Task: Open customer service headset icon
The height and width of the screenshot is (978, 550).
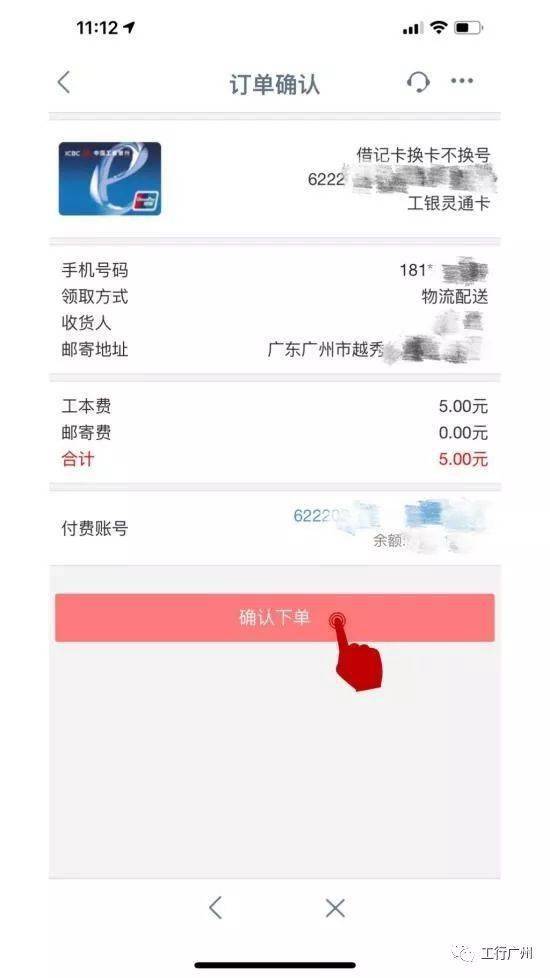Action: pyautogui.click(x=418, y=82)
